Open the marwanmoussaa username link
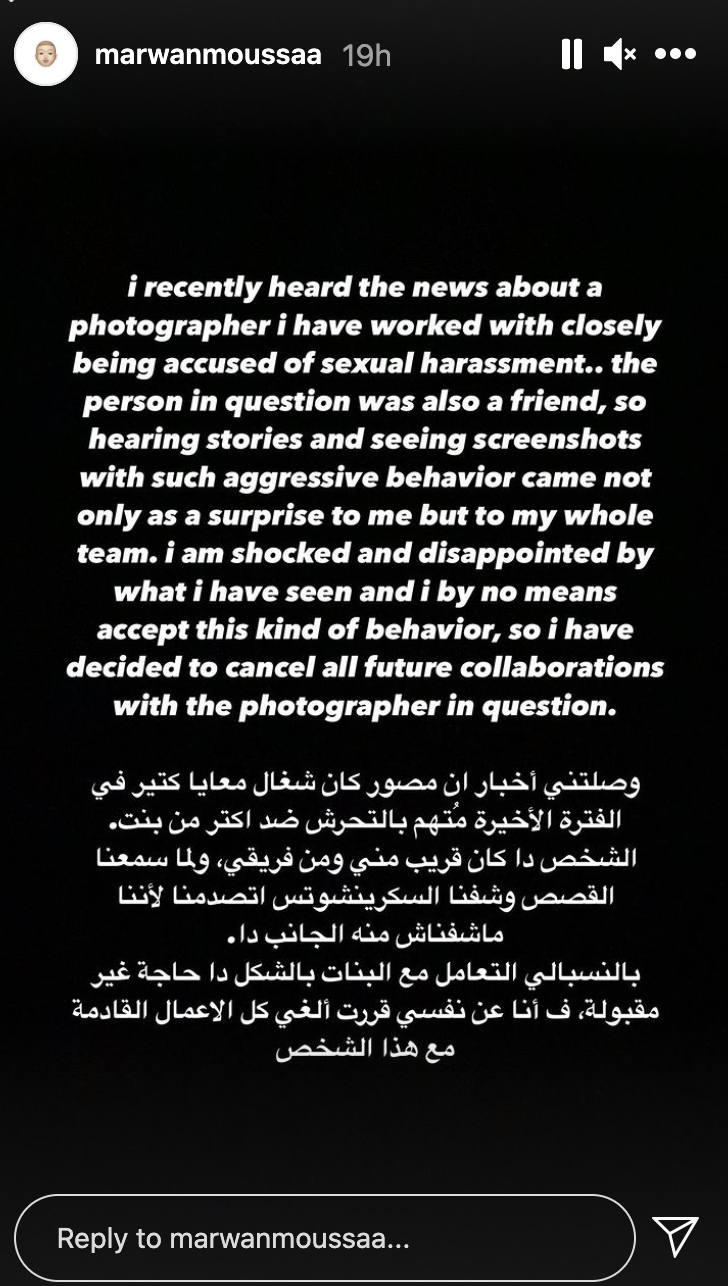The image size is (728, 1286). click(x=208, y=54)
